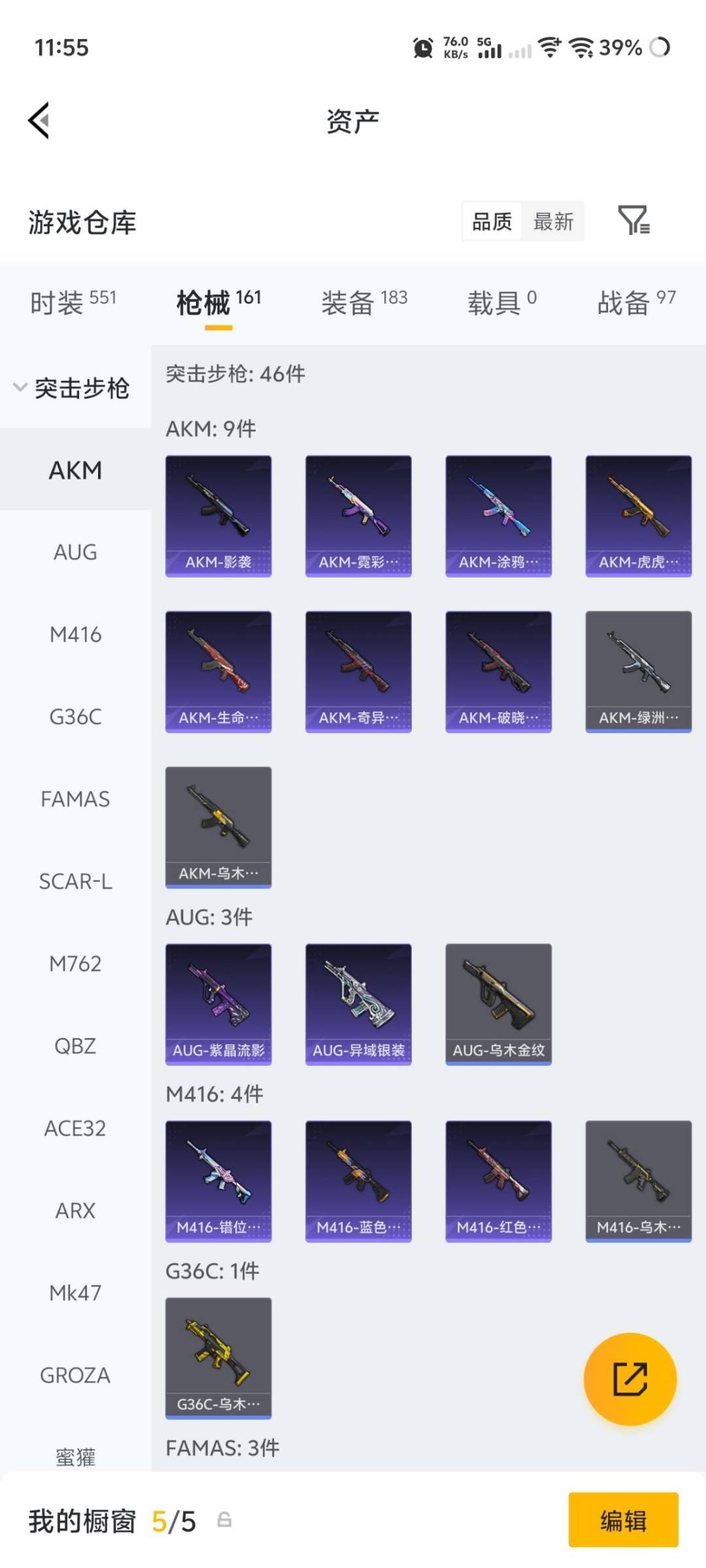706x1568 pixels.
Task: Tap 编辑 to edit my showcase
Action: [623, 1520]
